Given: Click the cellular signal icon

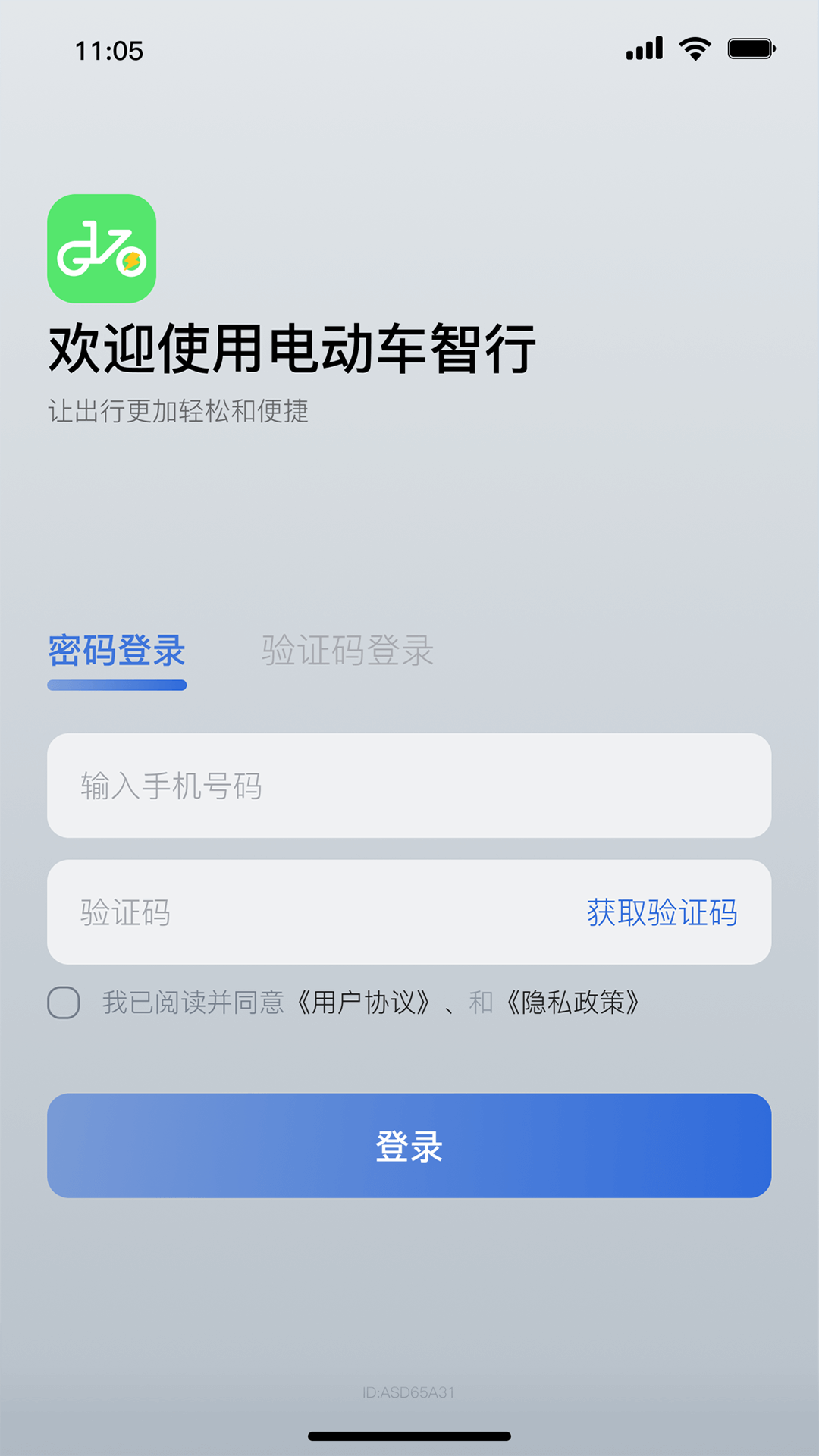Looking at the screenshot, I should pos(644,47).
